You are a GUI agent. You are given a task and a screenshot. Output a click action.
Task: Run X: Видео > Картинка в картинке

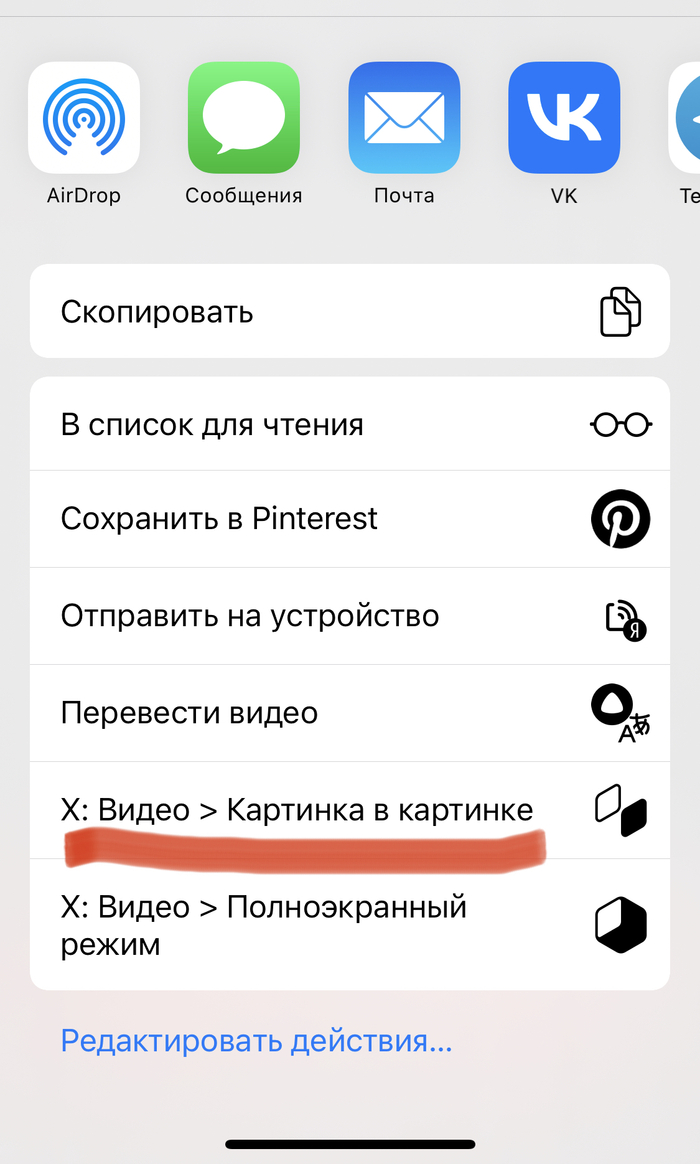pos(350,810)
